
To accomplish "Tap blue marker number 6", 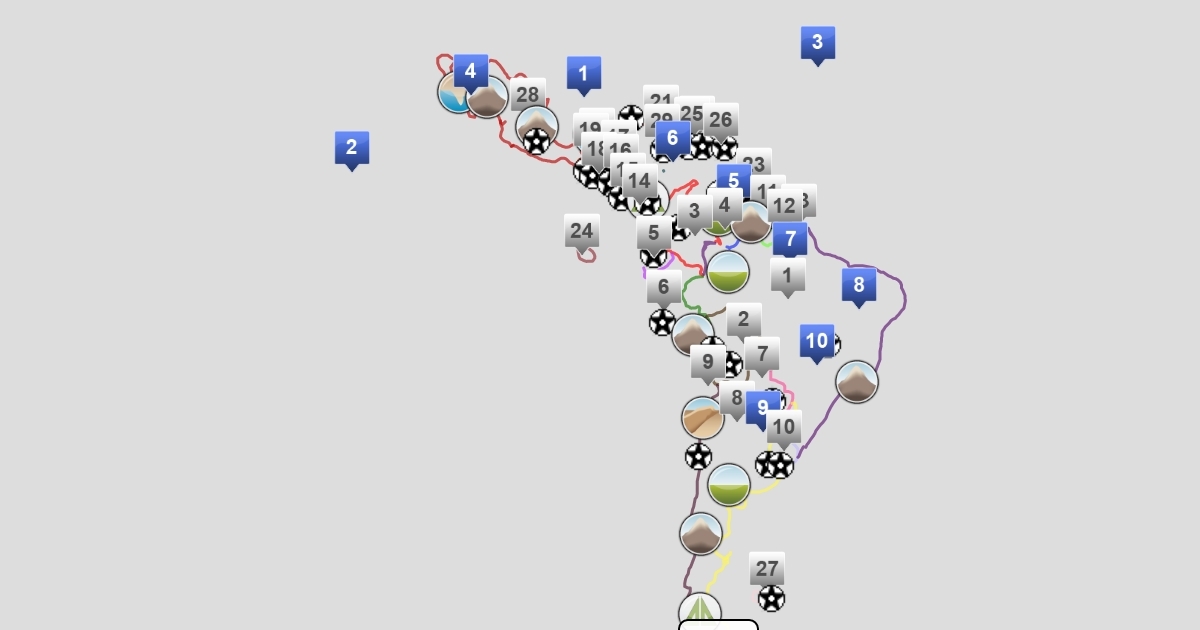I will pos(673,138).
